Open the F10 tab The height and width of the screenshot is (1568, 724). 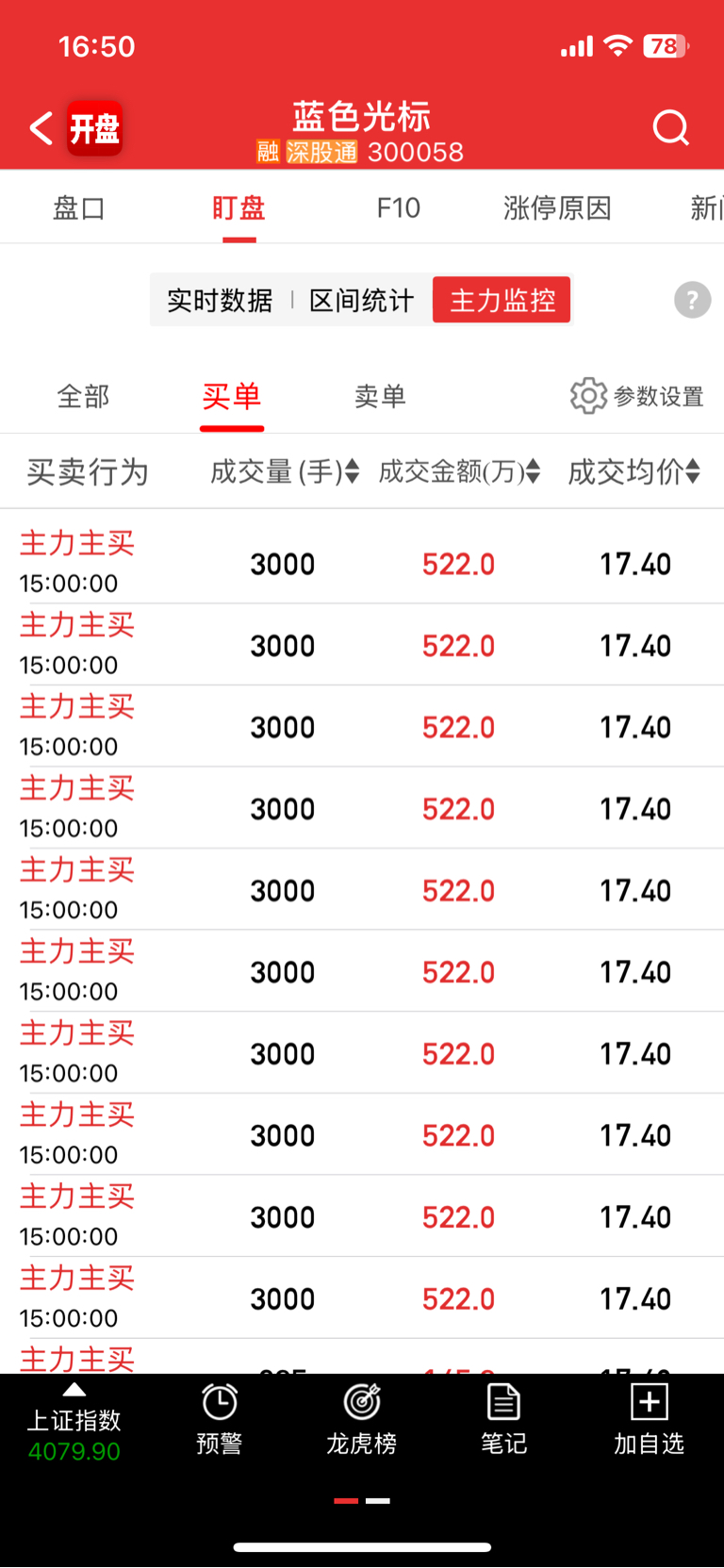tap(399, 207)
